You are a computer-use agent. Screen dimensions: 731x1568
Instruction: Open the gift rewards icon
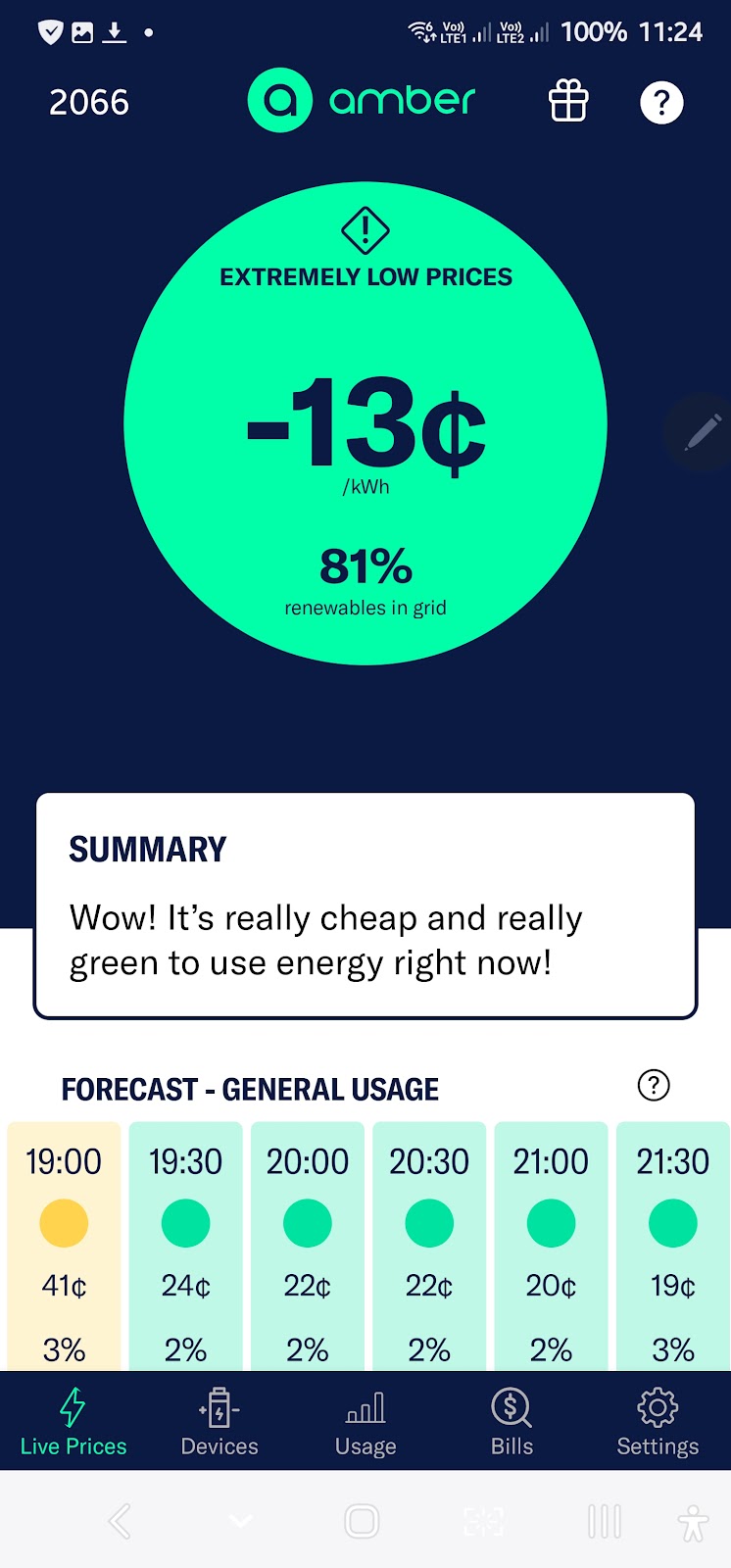pyautogui.click(x=568, y=101)
